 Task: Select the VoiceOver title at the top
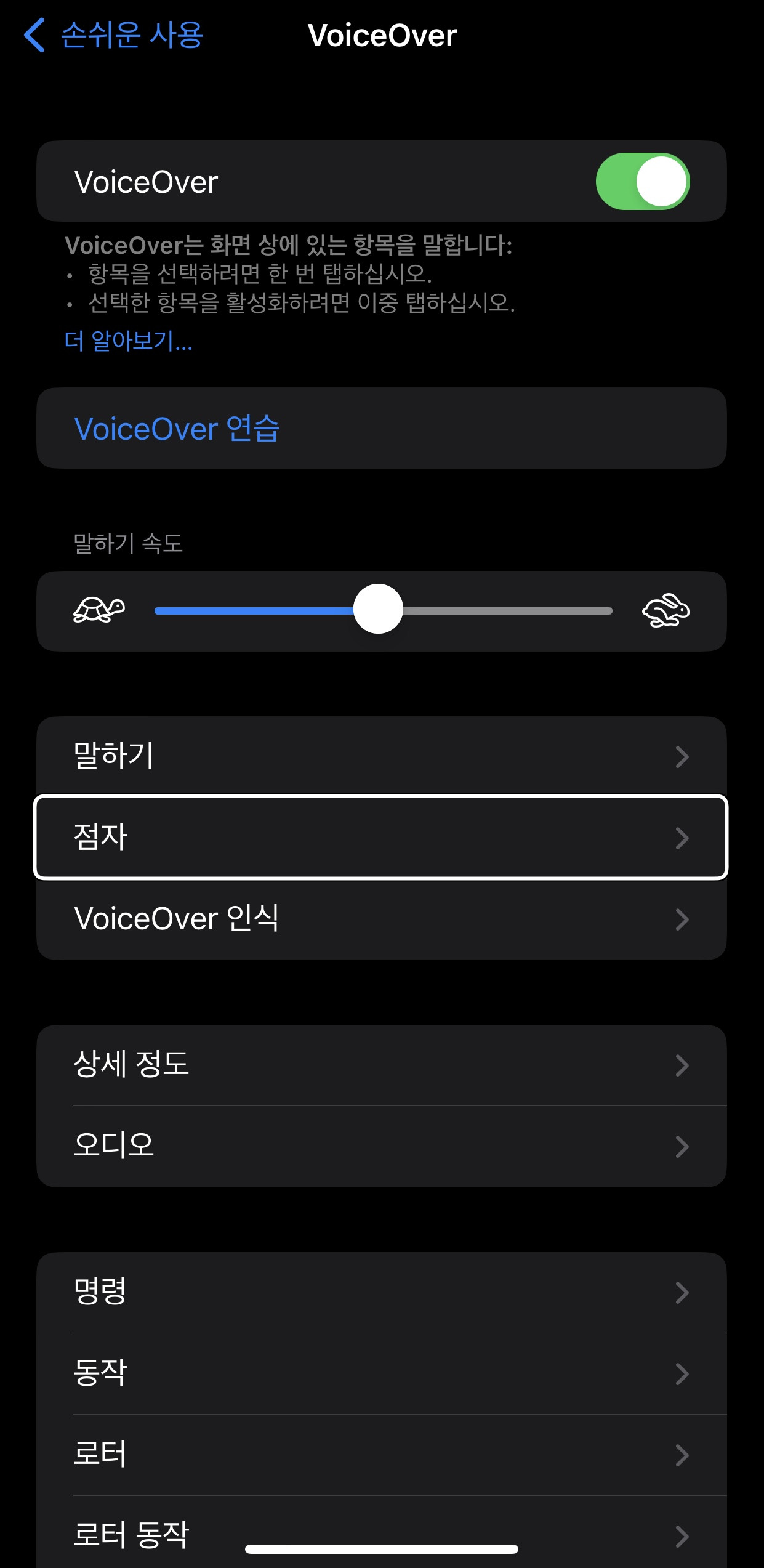[382, 35]
